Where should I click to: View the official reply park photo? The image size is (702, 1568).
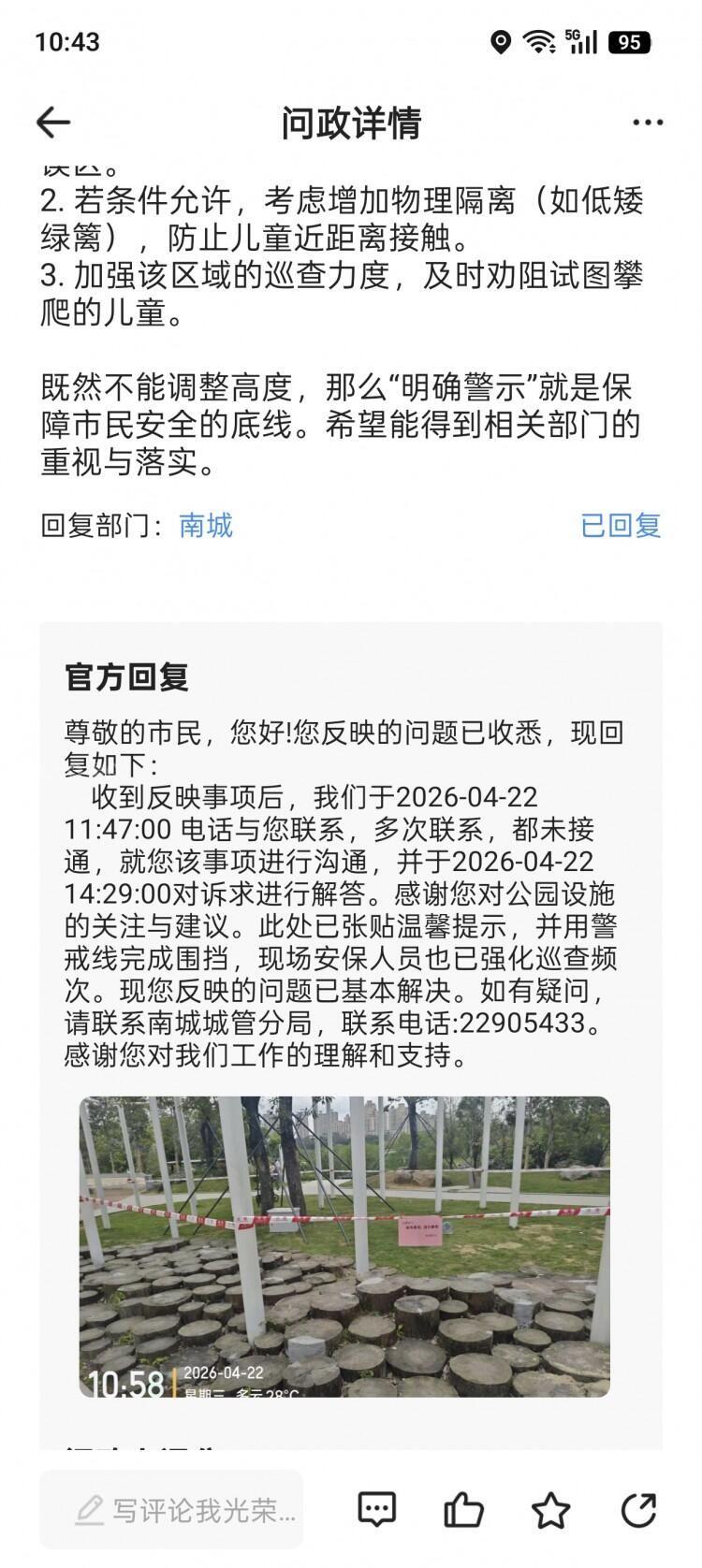pyautogui.click(x=344, y=1246)
